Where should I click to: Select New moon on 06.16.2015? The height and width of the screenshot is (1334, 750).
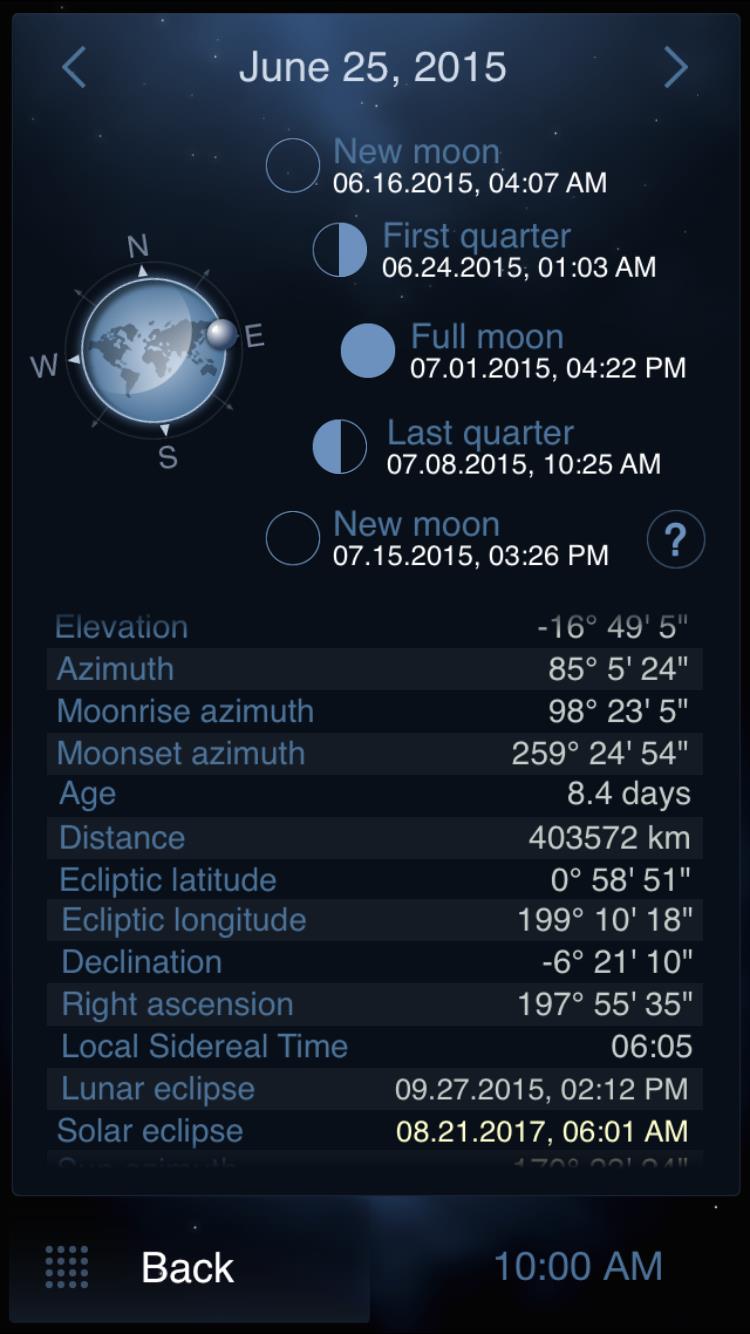[437, 166]
